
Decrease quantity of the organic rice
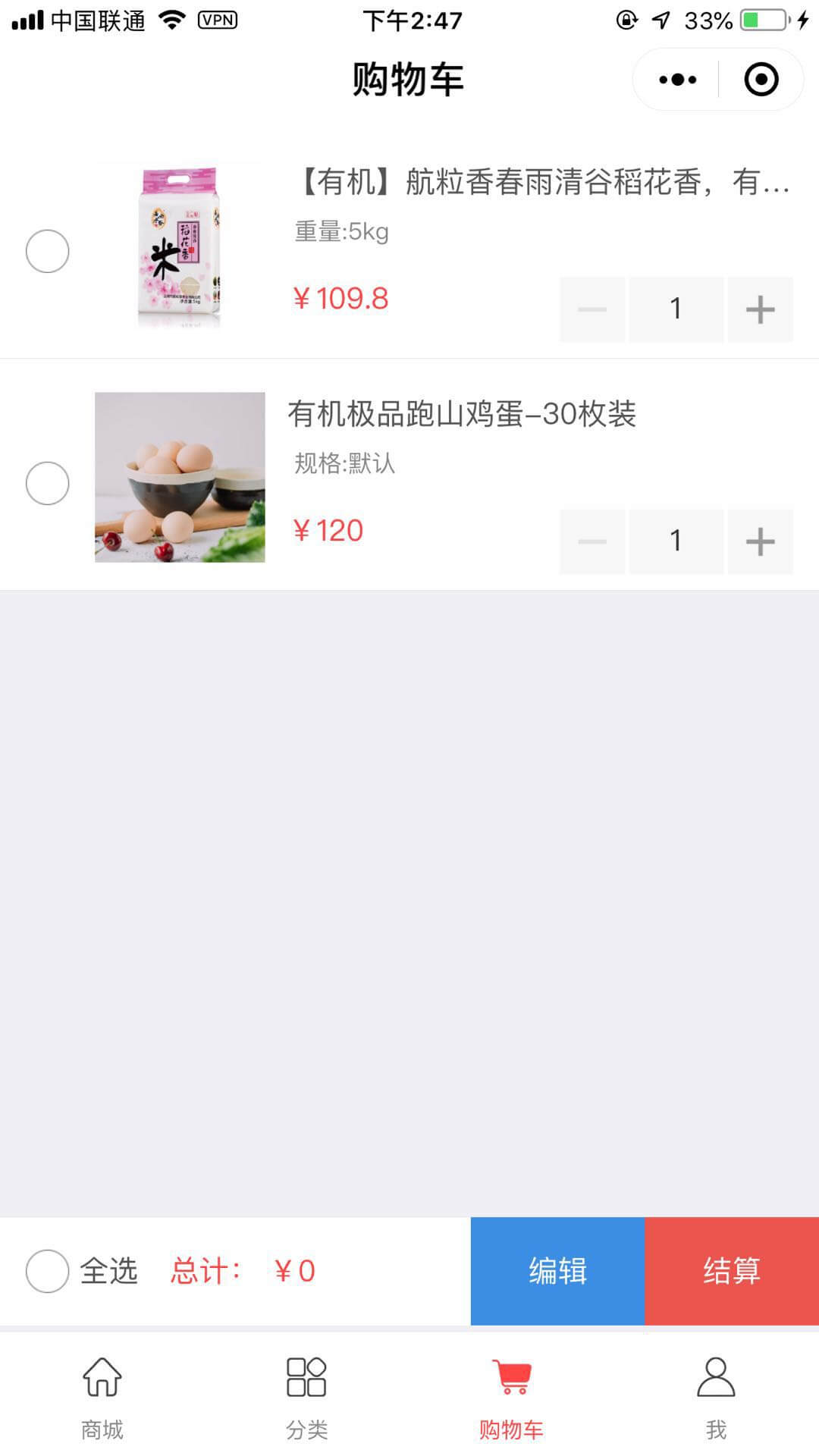click(592, 309)
